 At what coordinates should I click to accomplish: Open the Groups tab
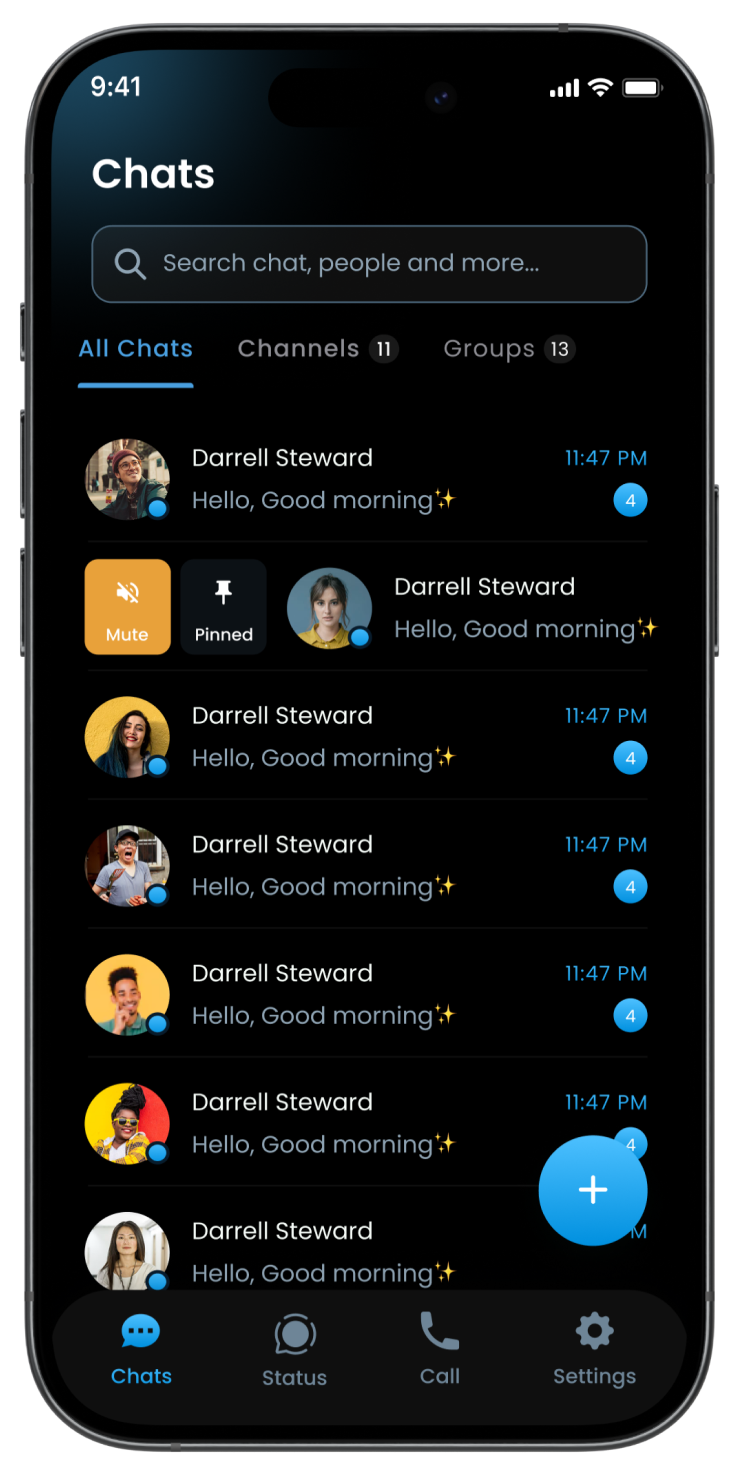tap(489, 348)
